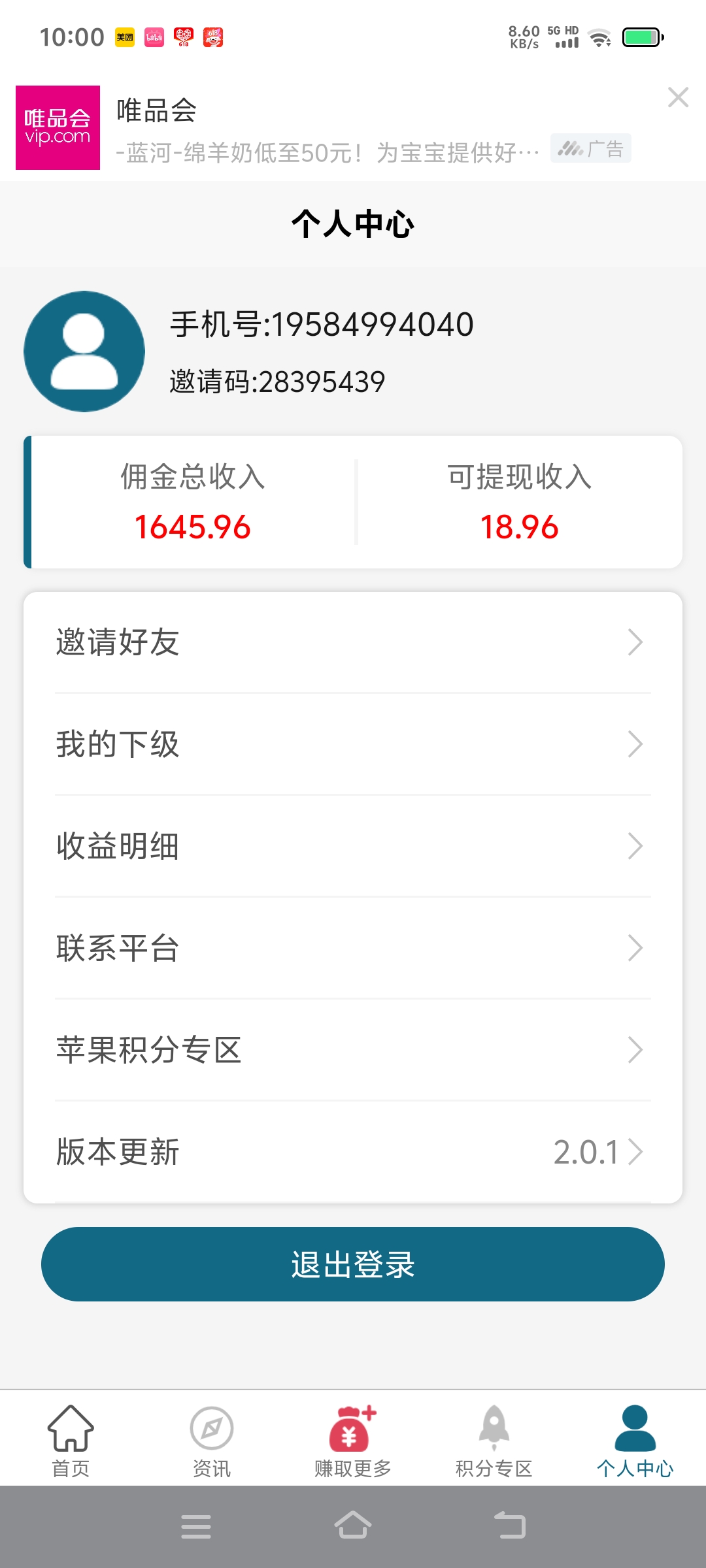Viewport: 706px width, 1568px height.
Task: Tap 退出登录 button to log out
Action: coord(353,1264)
